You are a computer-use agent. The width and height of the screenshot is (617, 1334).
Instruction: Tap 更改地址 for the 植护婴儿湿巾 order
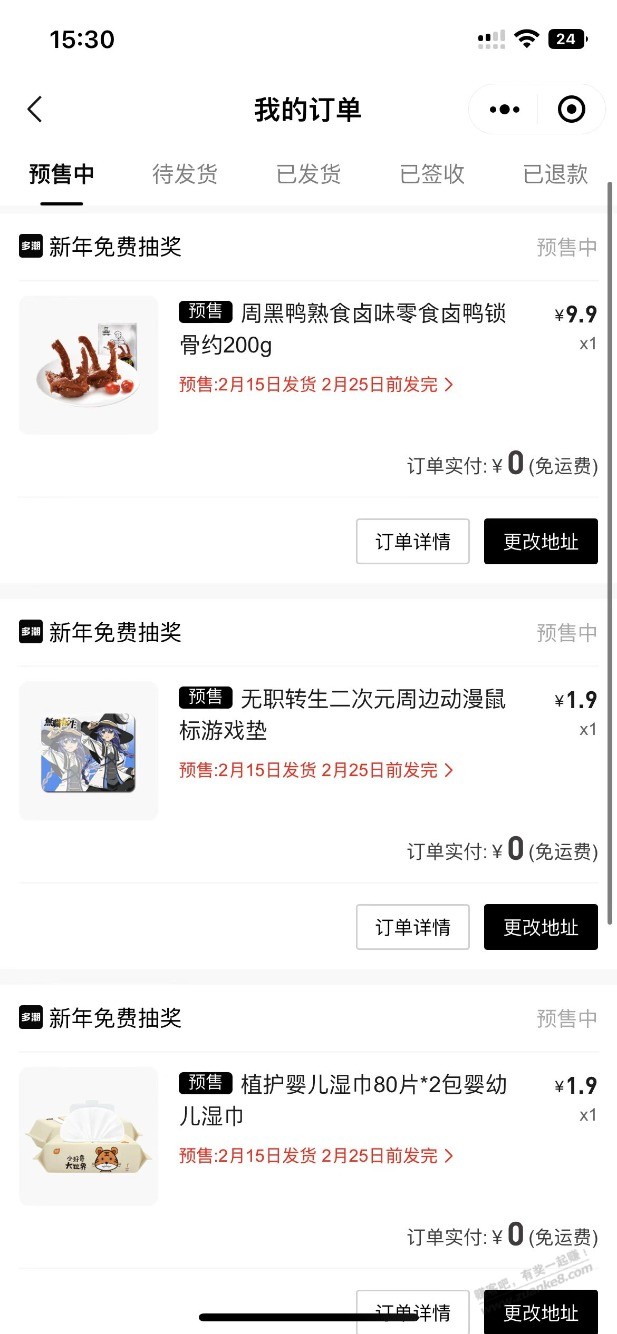click(x=540, y=1311)
